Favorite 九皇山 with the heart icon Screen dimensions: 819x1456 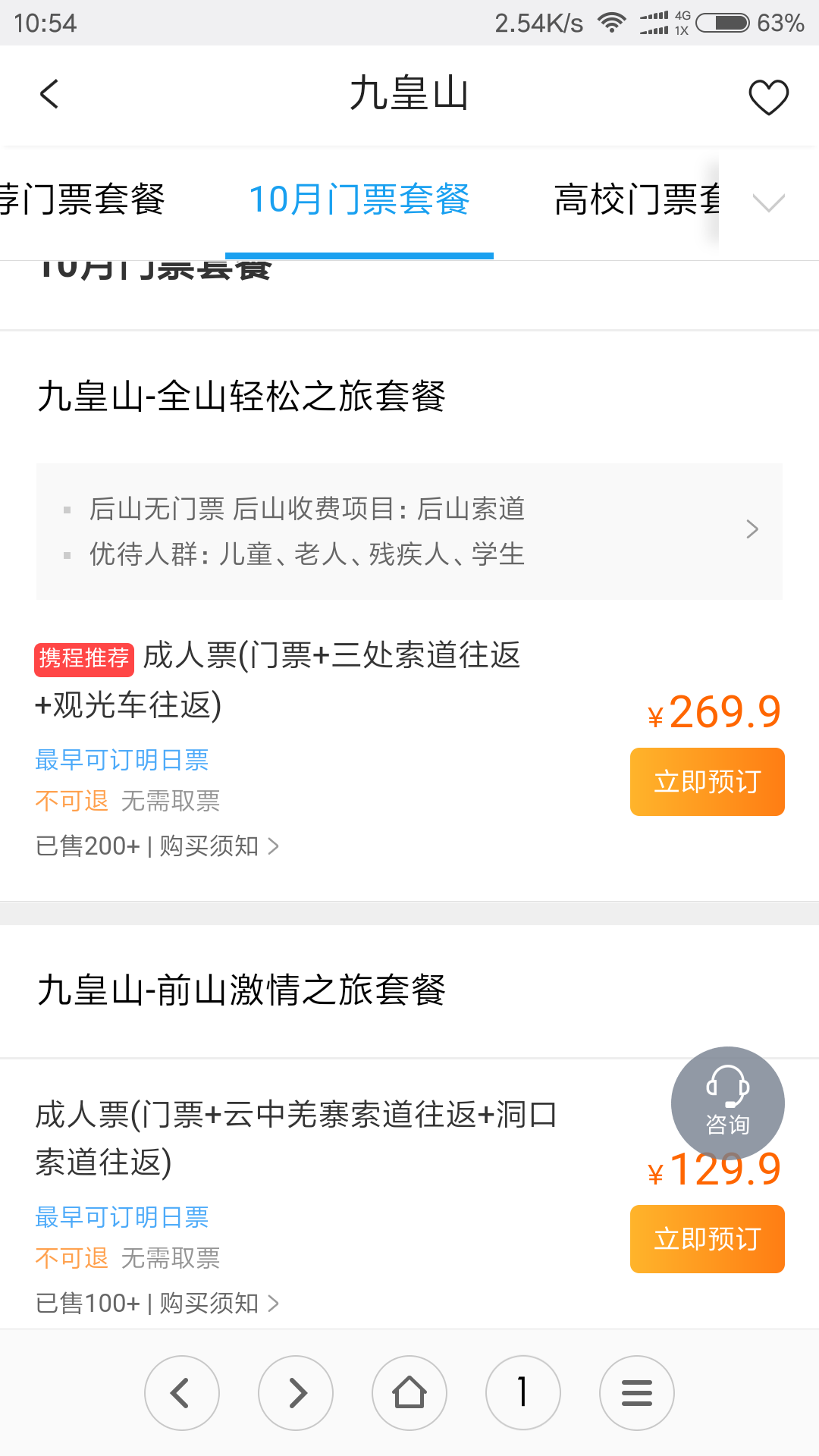(x=768, y=97)
